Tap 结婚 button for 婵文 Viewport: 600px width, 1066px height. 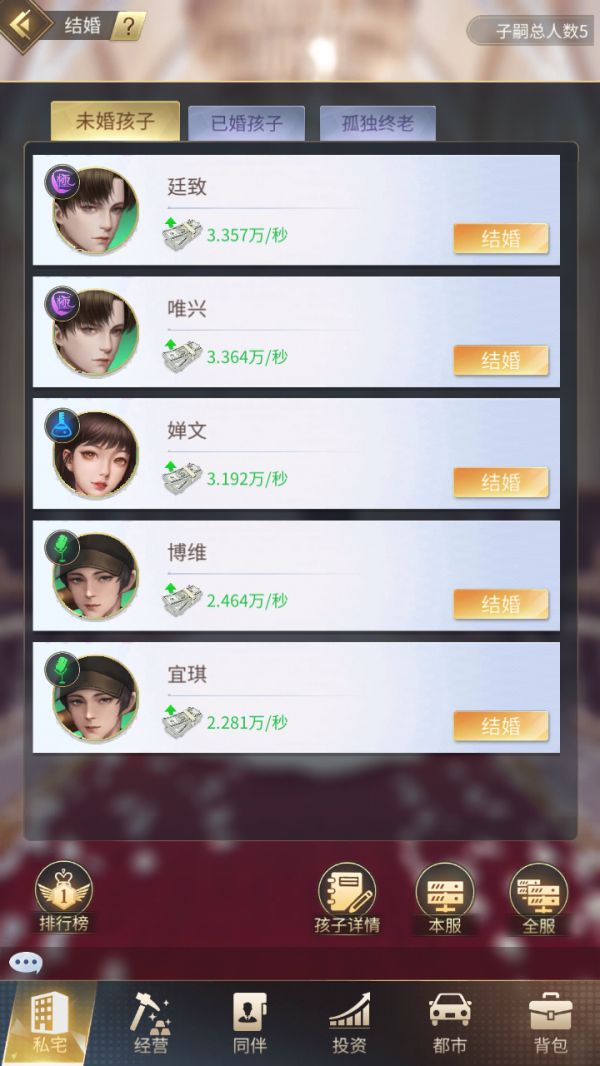(501, 483)
